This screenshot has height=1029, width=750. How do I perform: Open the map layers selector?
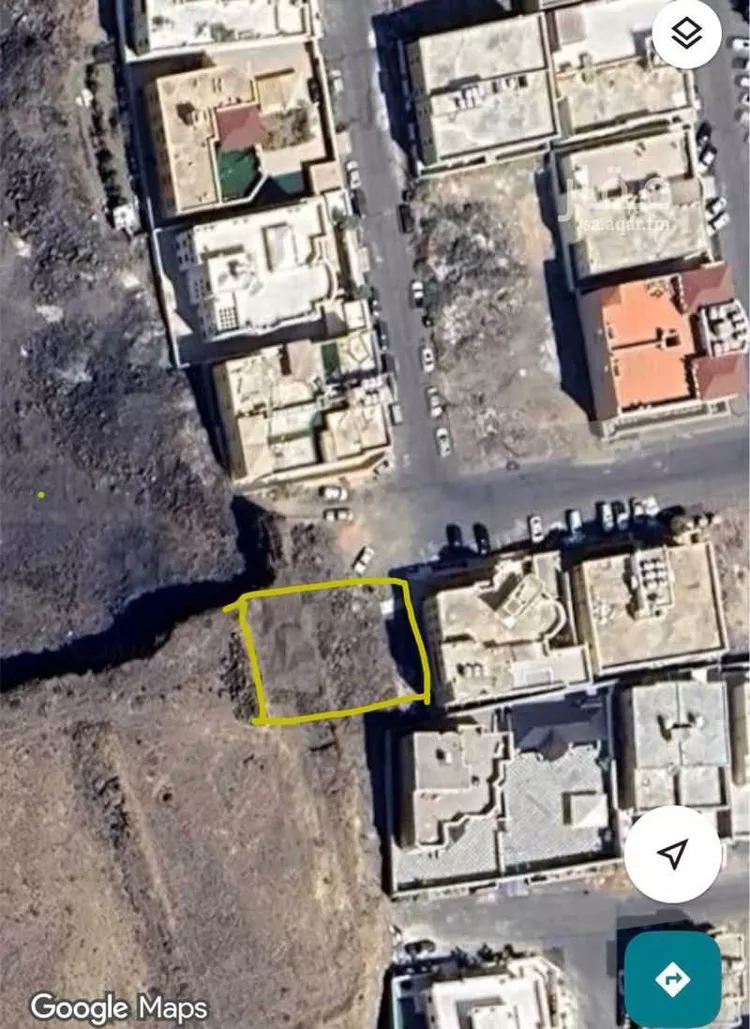pyautogui.click(x=687, y=36)
